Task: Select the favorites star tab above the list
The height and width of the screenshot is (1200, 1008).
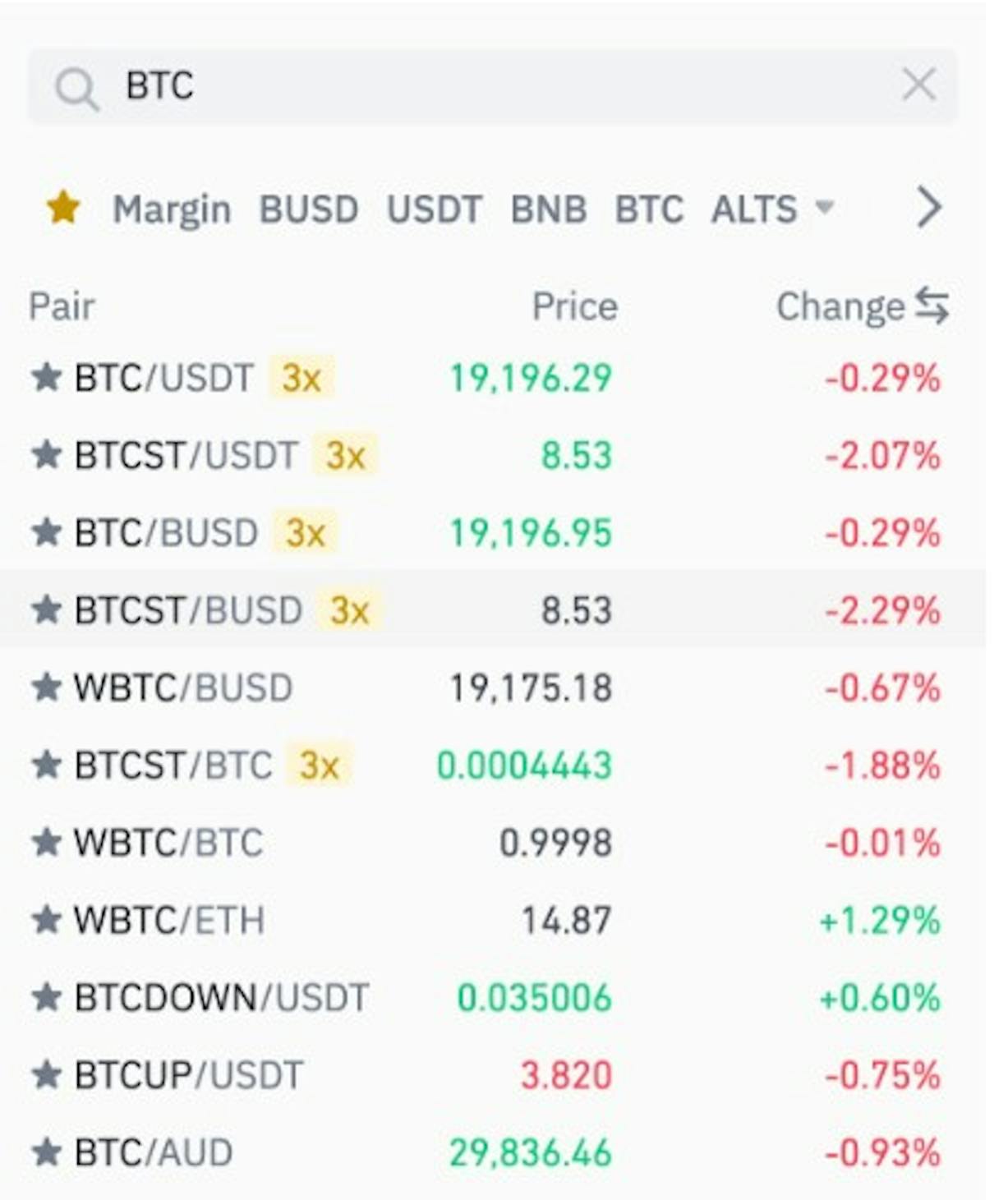Action: coord(64,208)
